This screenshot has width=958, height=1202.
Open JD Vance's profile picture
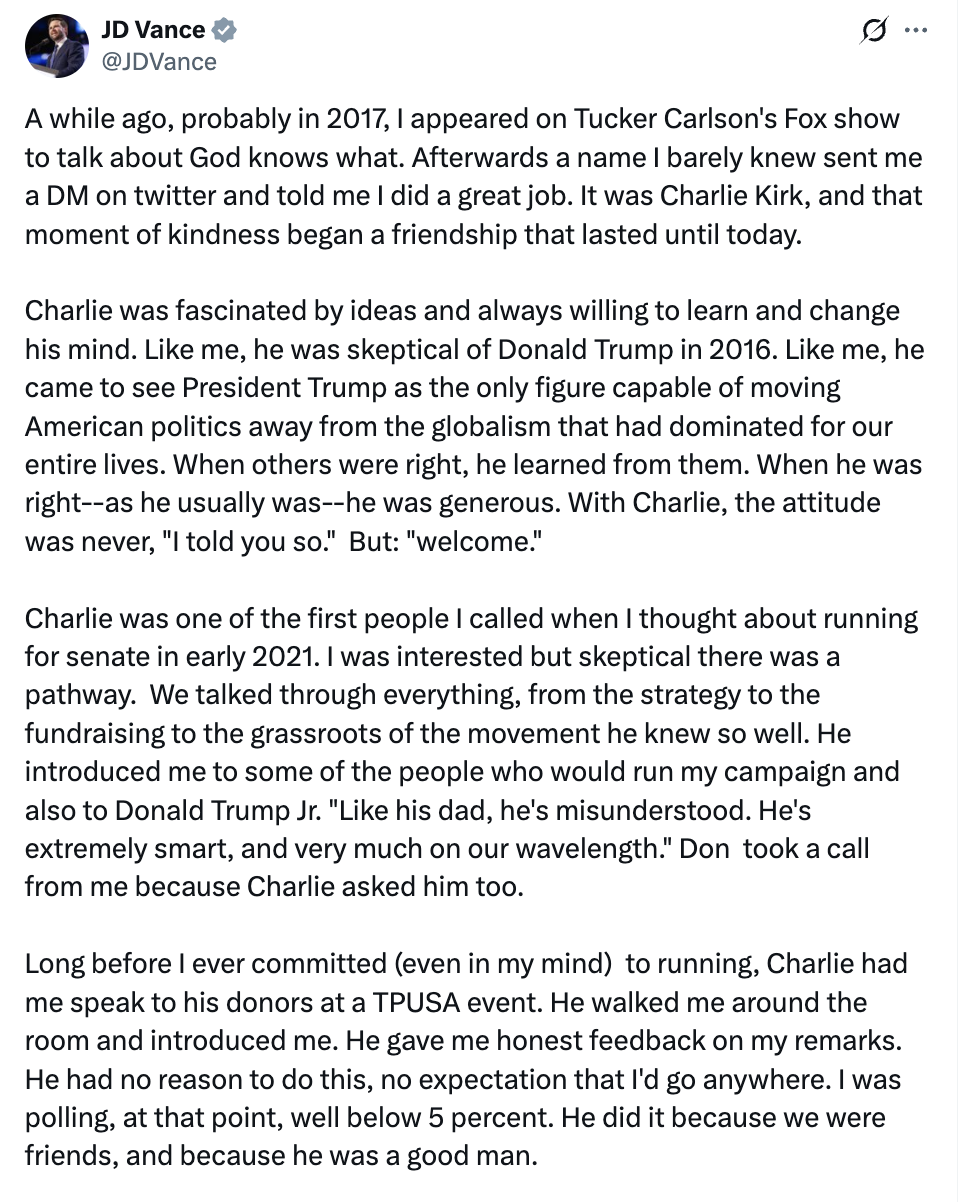click(x=56, y=46)
